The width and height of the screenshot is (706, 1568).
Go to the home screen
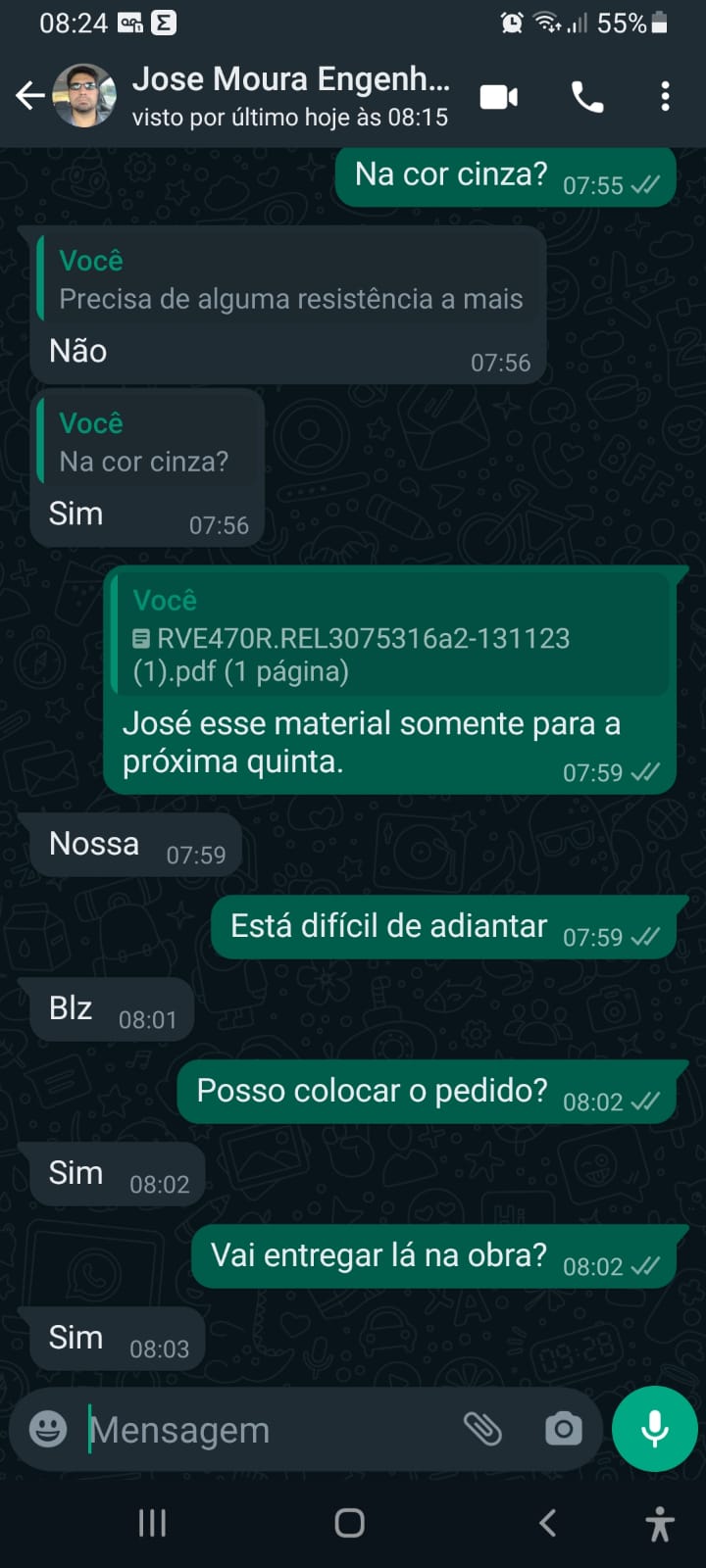coord(350,1523)
